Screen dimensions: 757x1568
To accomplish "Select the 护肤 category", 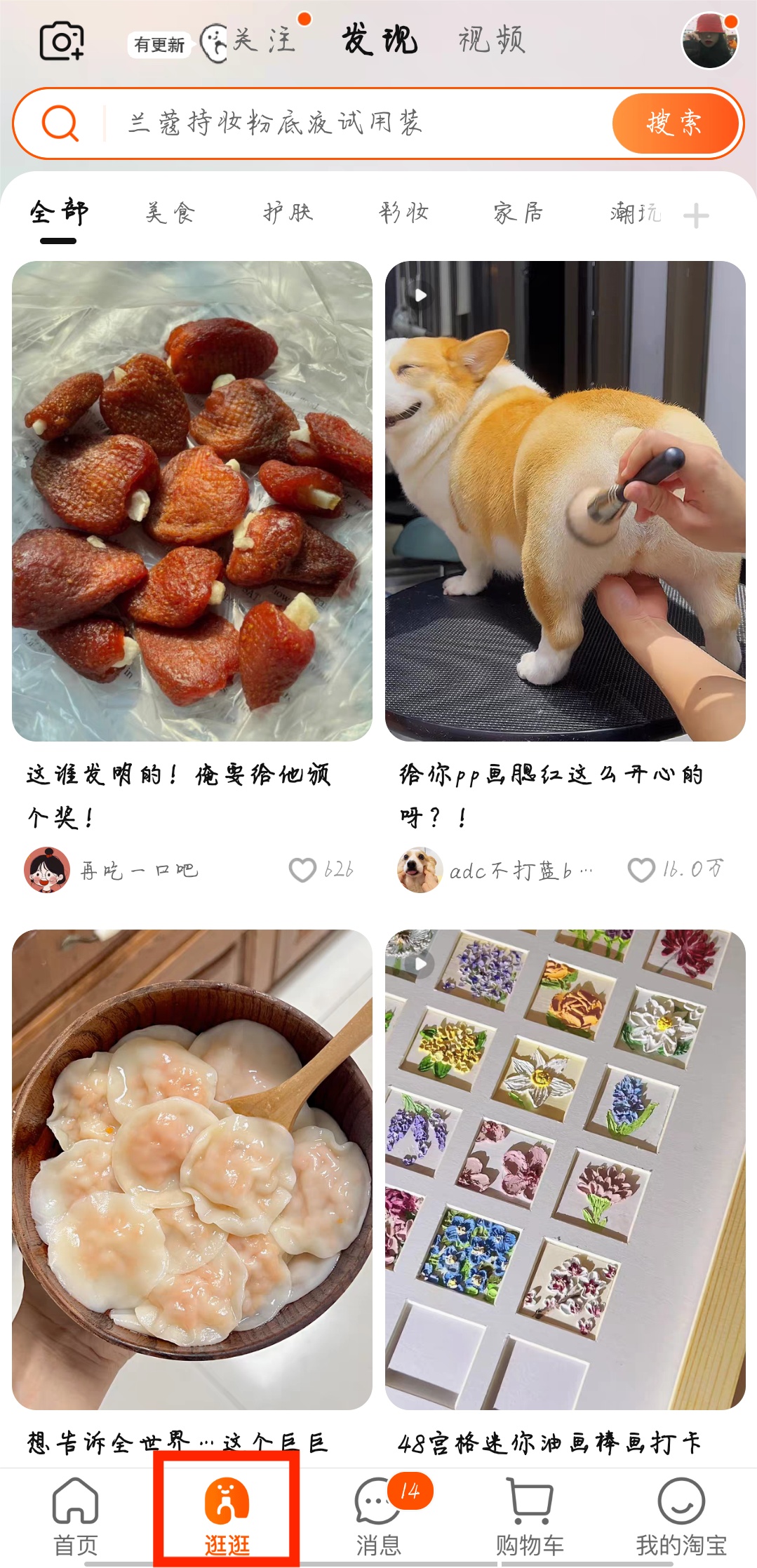I will pos(288,213).
